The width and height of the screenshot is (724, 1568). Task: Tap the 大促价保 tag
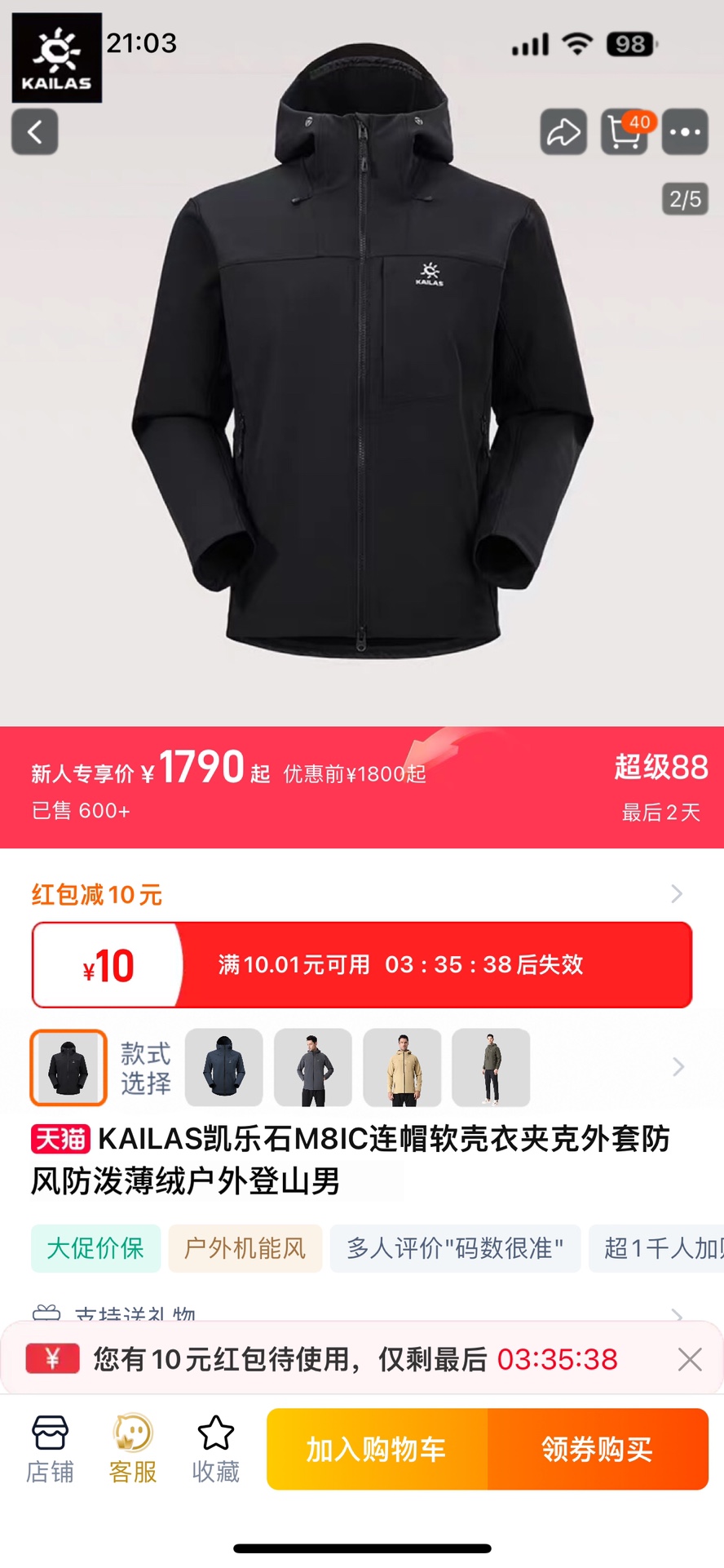95,1248
